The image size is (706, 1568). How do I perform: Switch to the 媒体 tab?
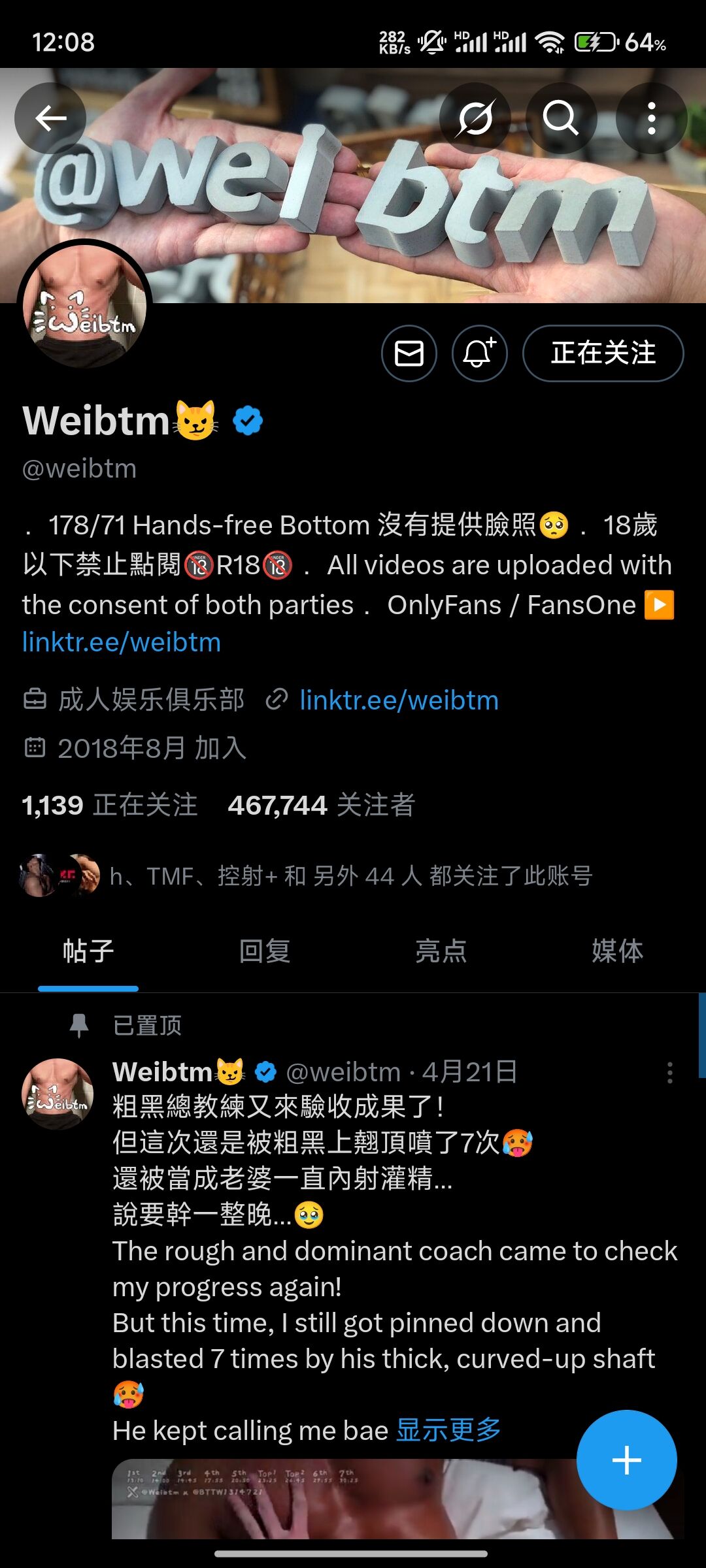tap(618, 951)
